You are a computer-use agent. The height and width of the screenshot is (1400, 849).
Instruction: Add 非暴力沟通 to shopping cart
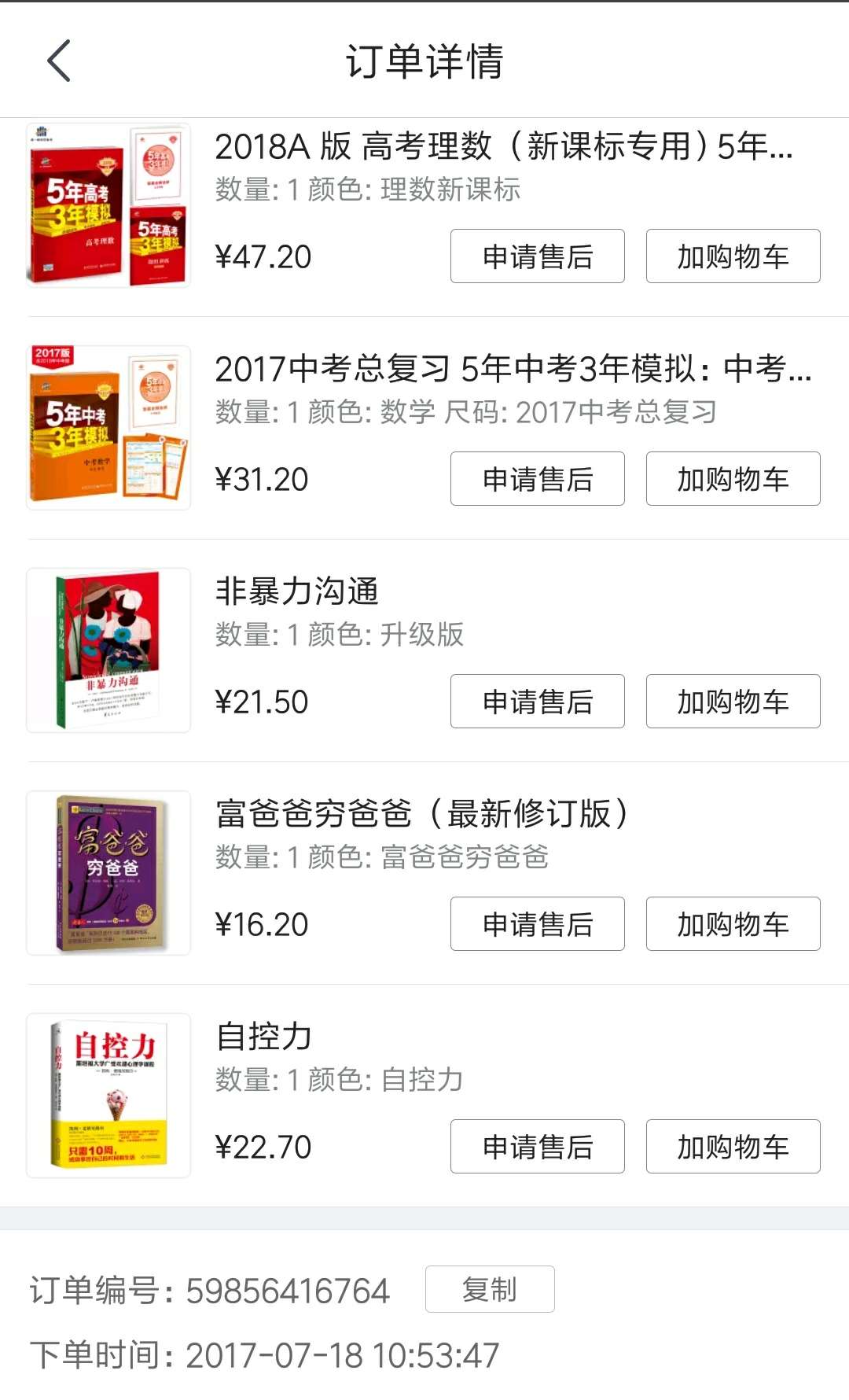tap(733, 702)
